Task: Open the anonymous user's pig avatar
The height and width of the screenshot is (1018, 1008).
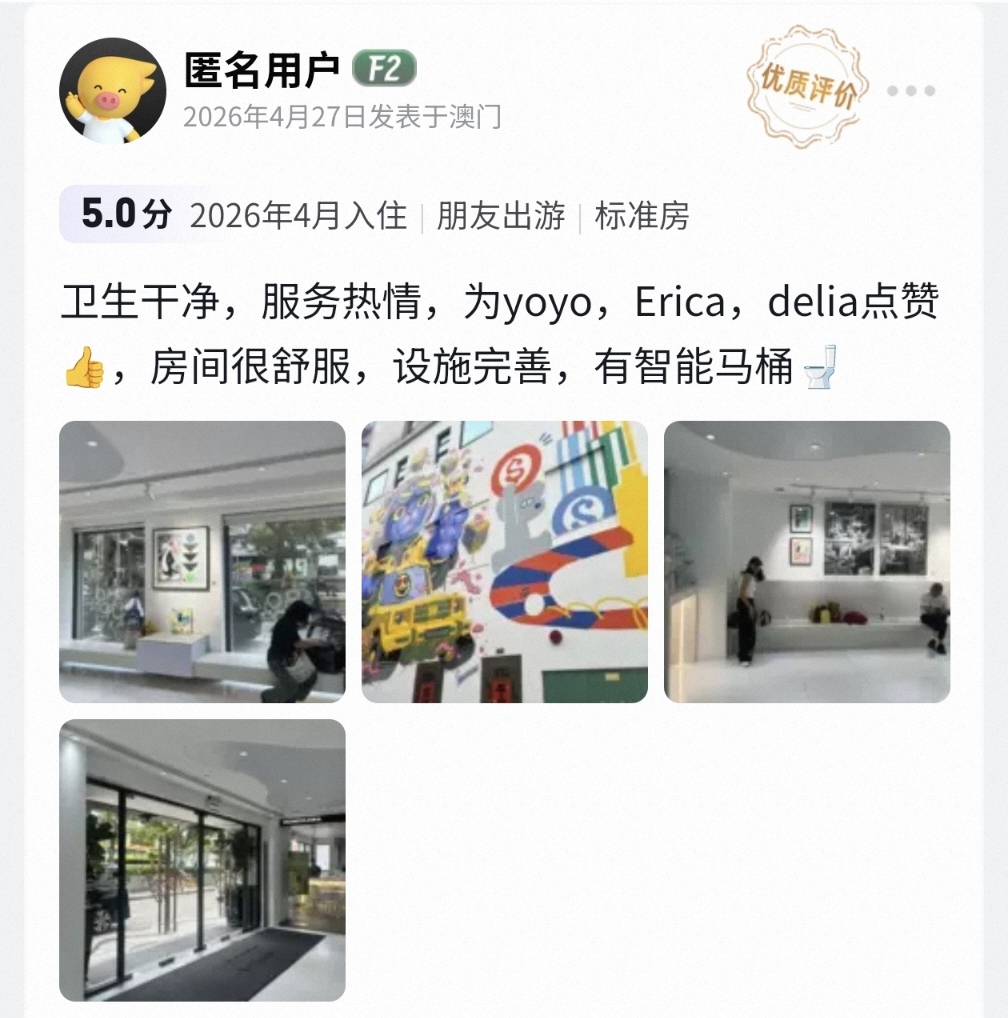Action: [x=112, y=91]
